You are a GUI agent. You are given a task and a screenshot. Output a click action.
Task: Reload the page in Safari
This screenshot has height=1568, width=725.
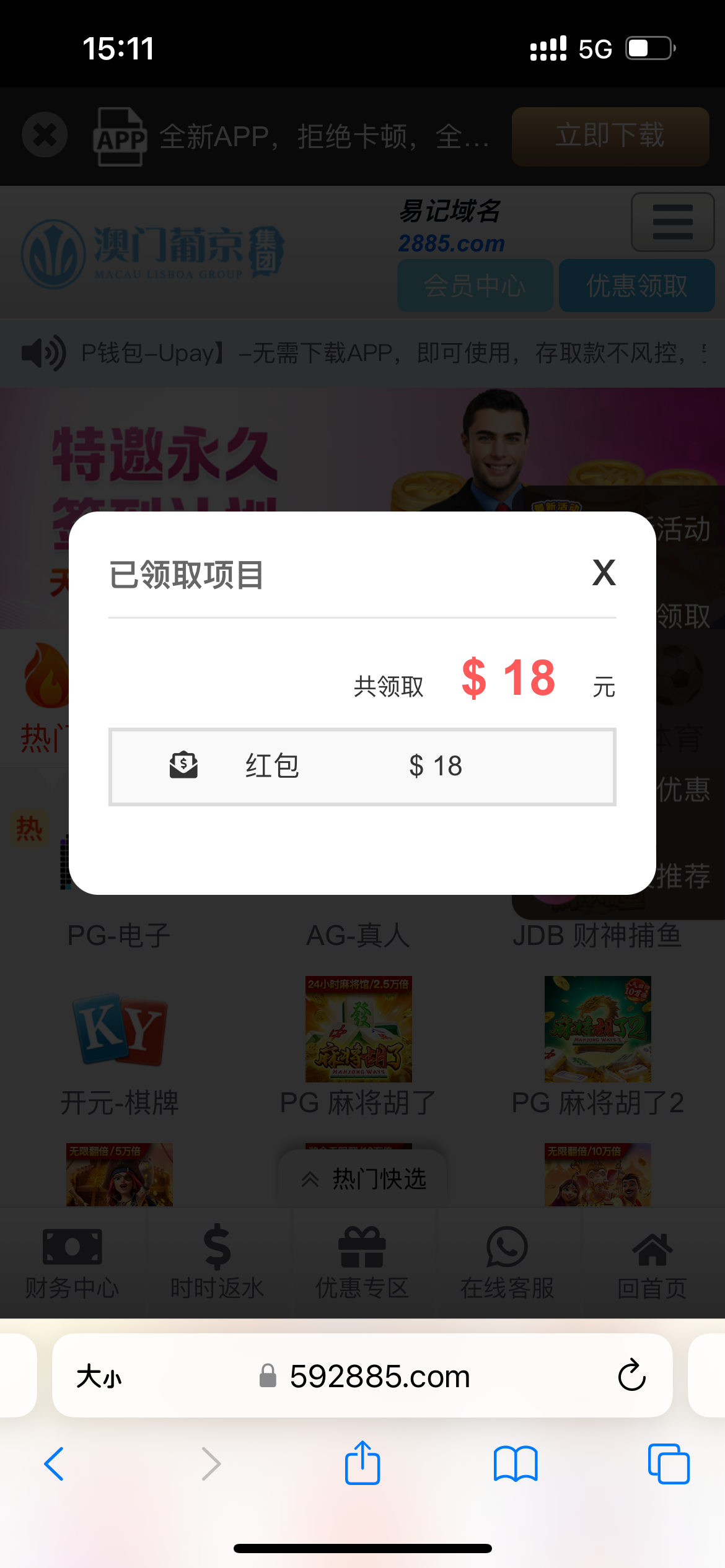[631, 1375]
